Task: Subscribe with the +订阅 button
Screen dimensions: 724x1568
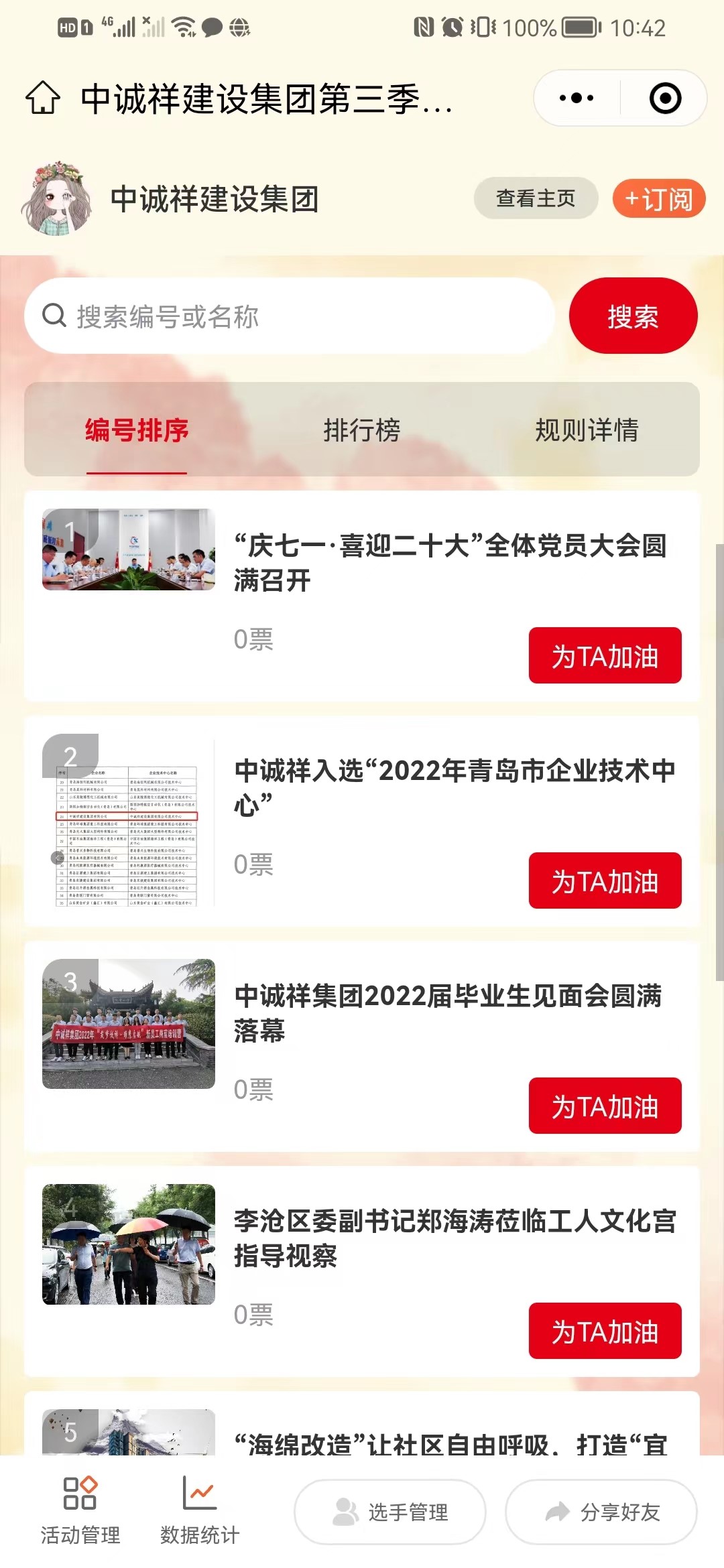Action: pyautogui.click(x=659, y=198)
